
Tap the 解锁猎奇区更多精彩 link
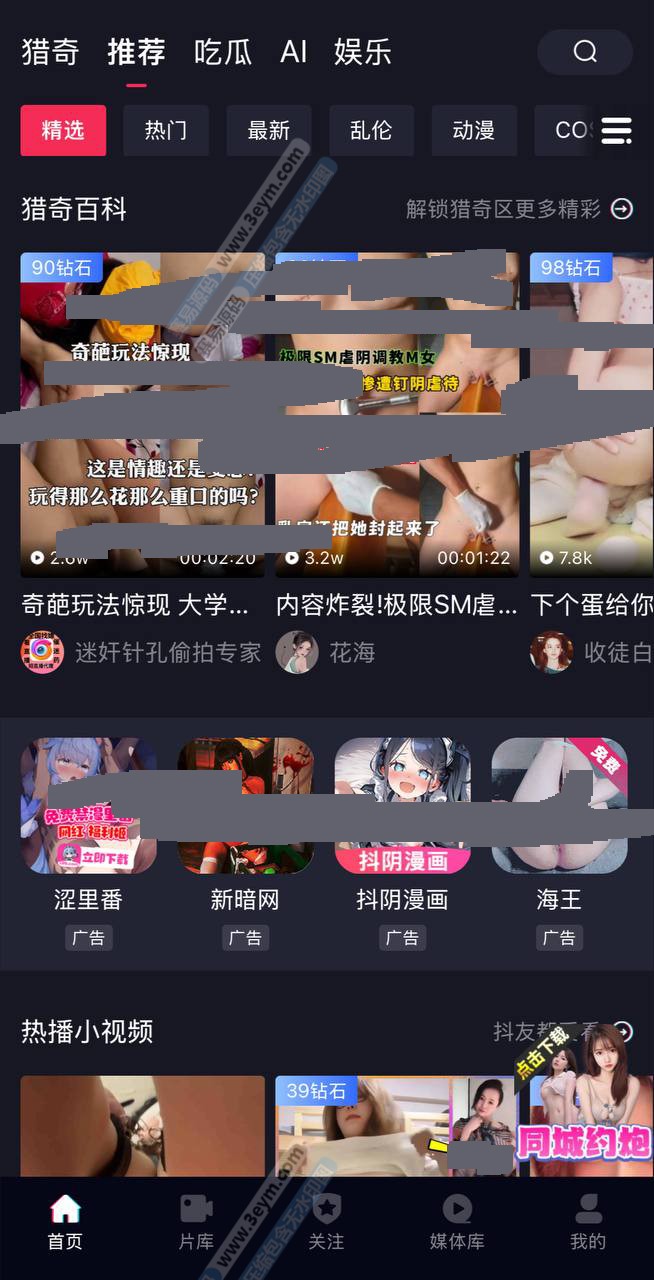519,209
